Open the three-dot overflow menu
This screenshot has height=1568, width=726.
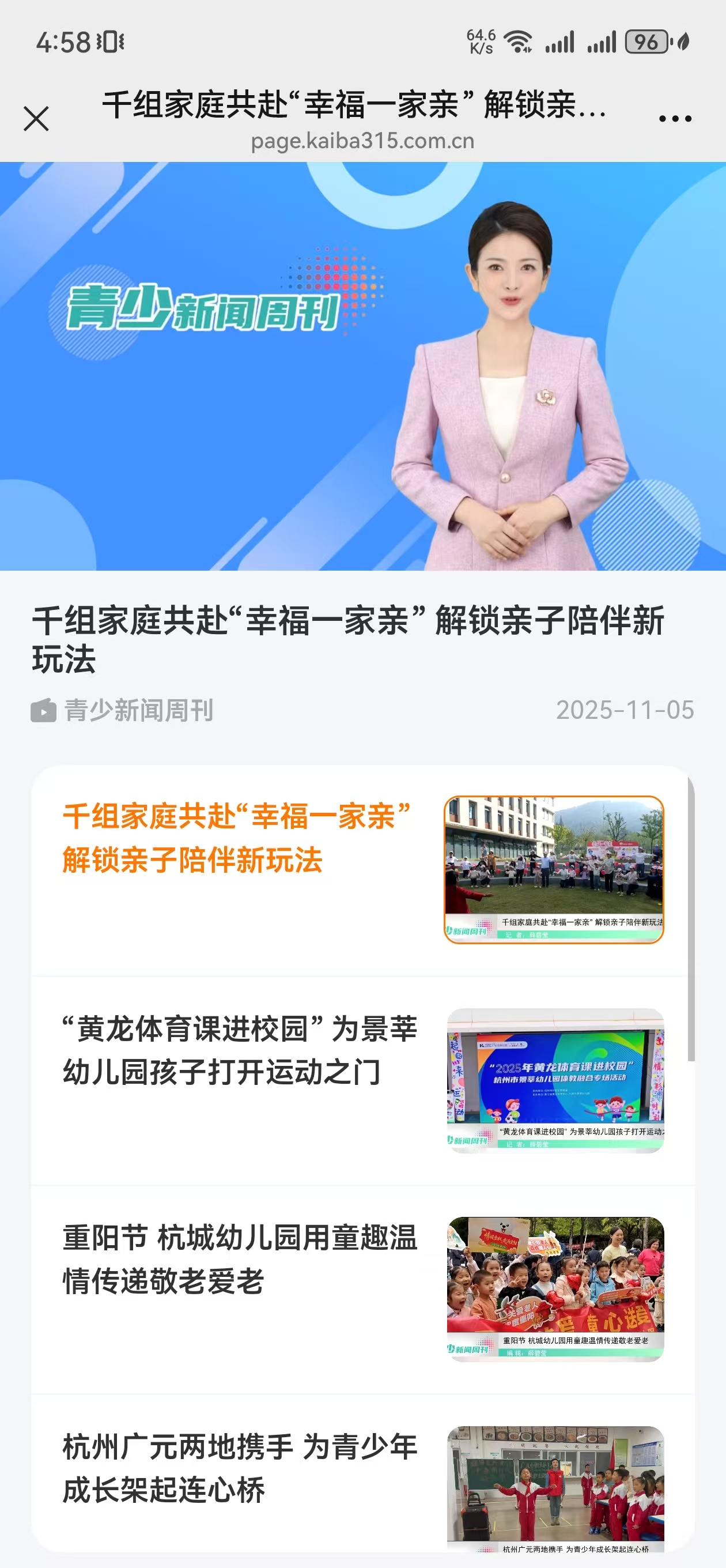click(675, 119)
